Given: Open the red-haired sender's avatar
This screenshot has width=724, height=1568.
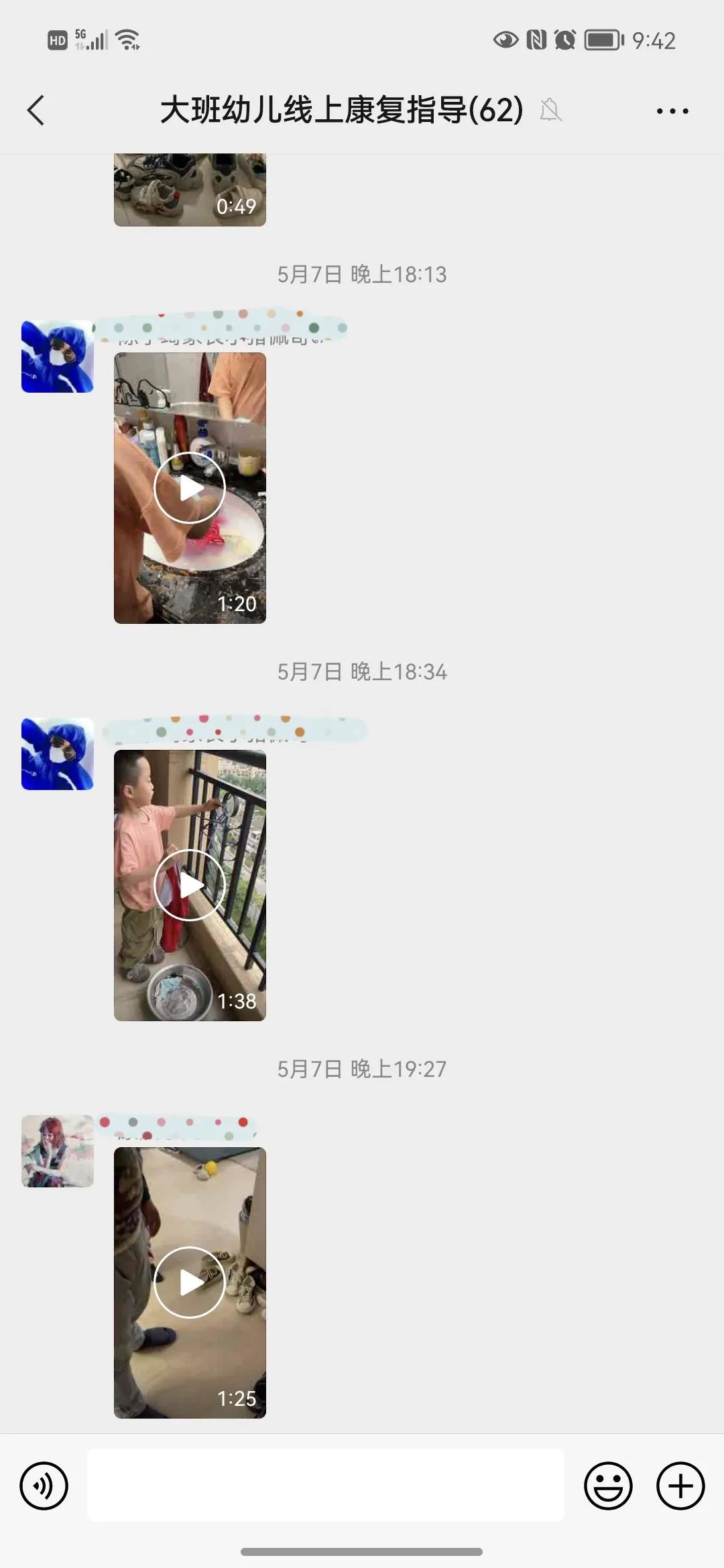Looking at the screenshot, I should (x=58, y=1151).
